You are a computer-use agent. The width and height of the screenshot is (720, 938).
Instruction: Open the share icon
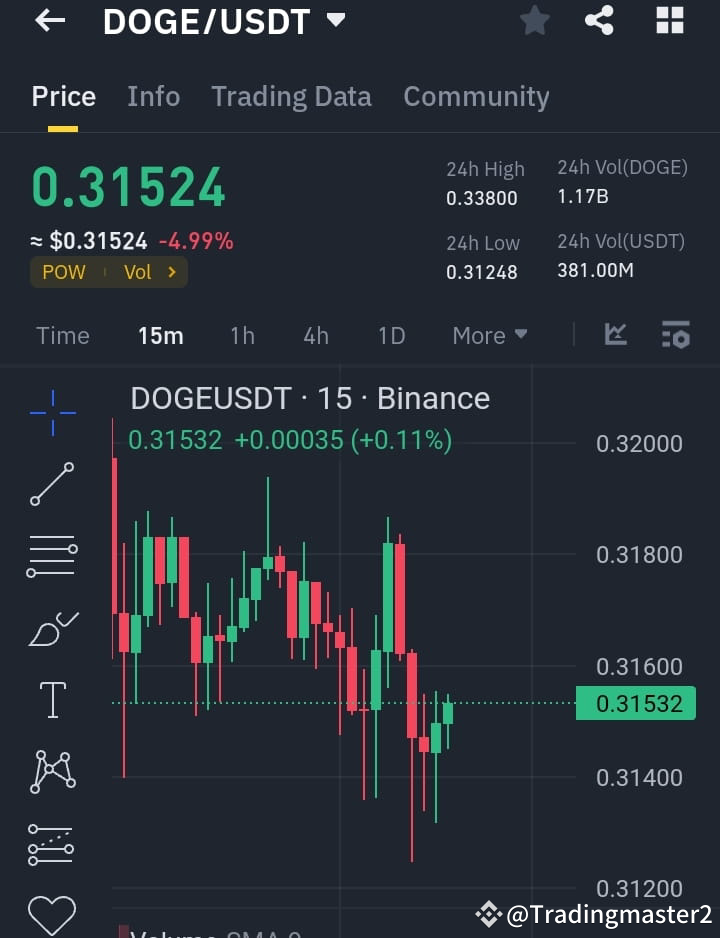[599, 20]
